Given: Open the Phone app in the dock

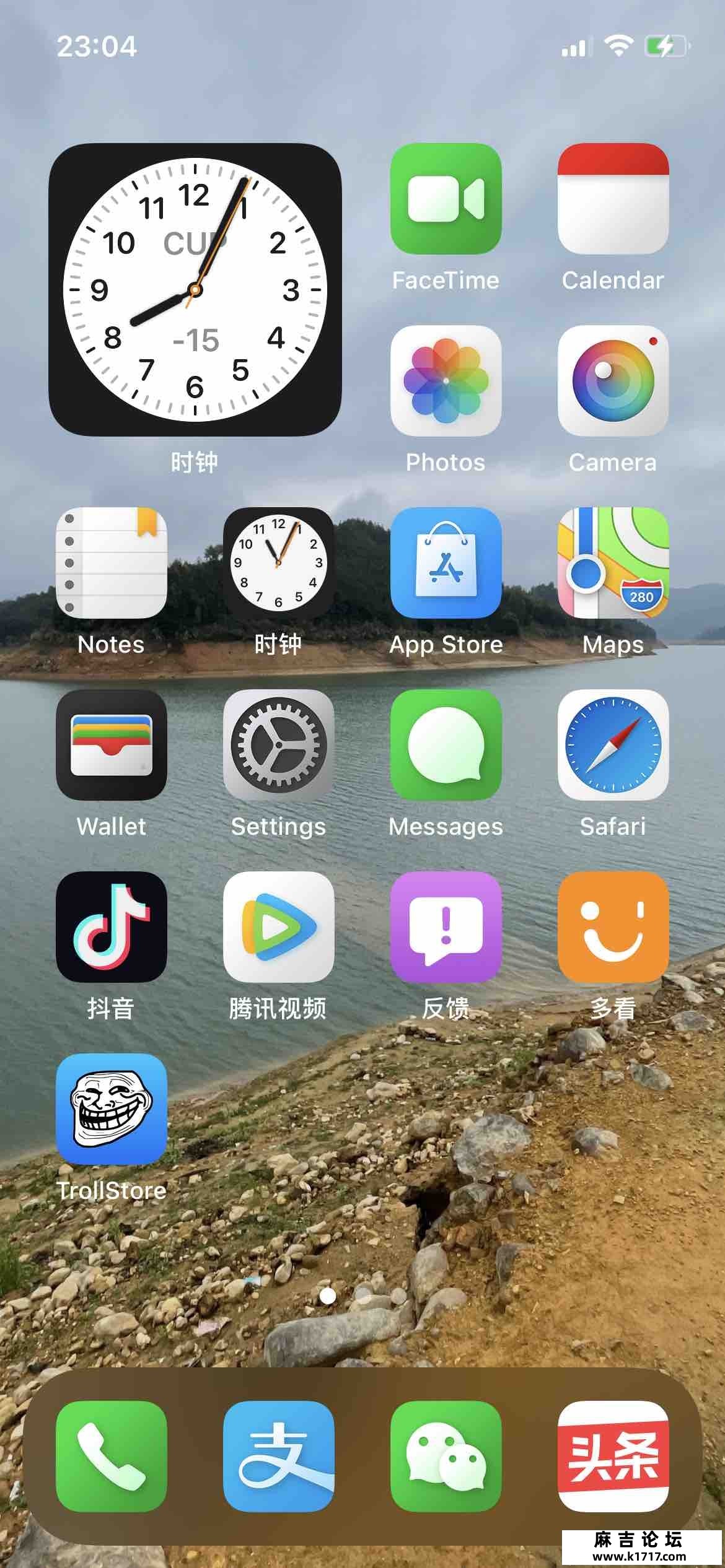Looking at the screenshot, I should tap(112, 1457).
